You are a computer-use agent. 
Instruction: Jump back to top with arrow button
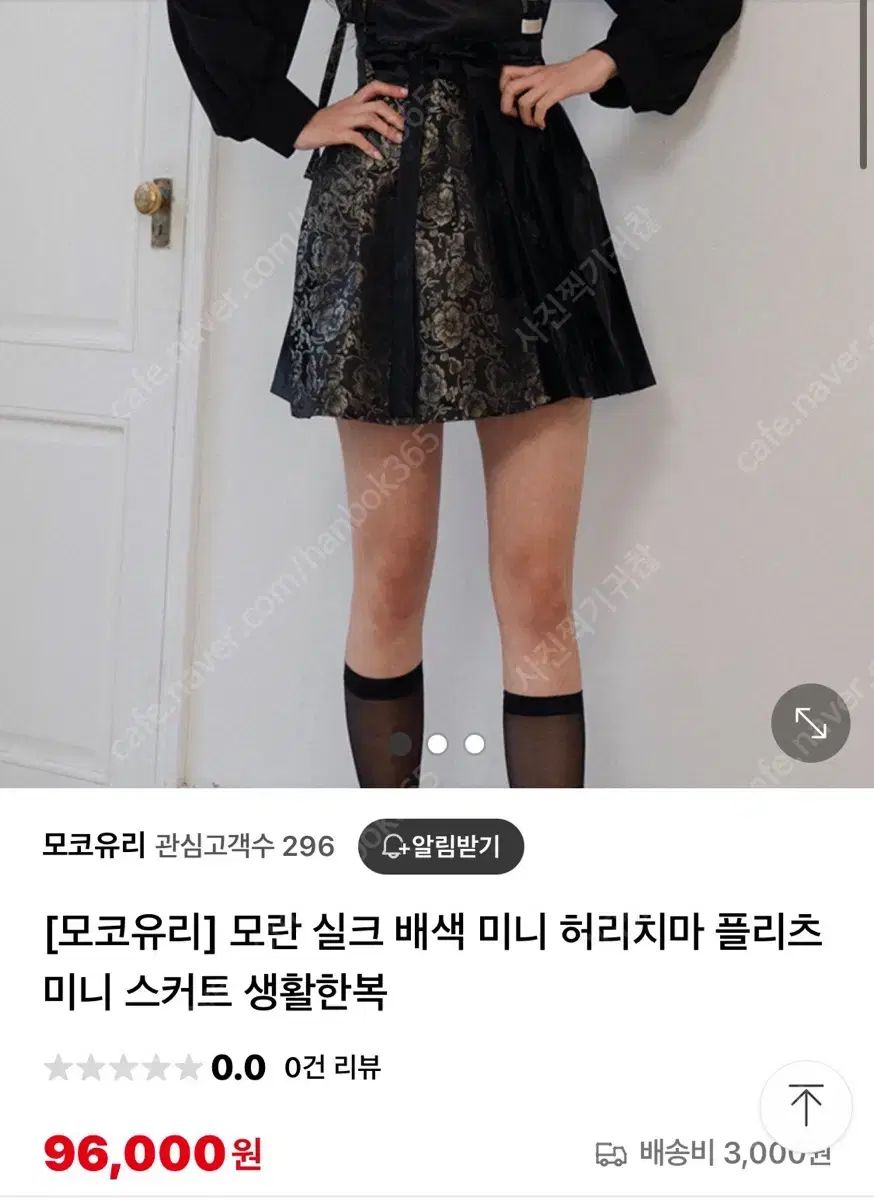805,1105
